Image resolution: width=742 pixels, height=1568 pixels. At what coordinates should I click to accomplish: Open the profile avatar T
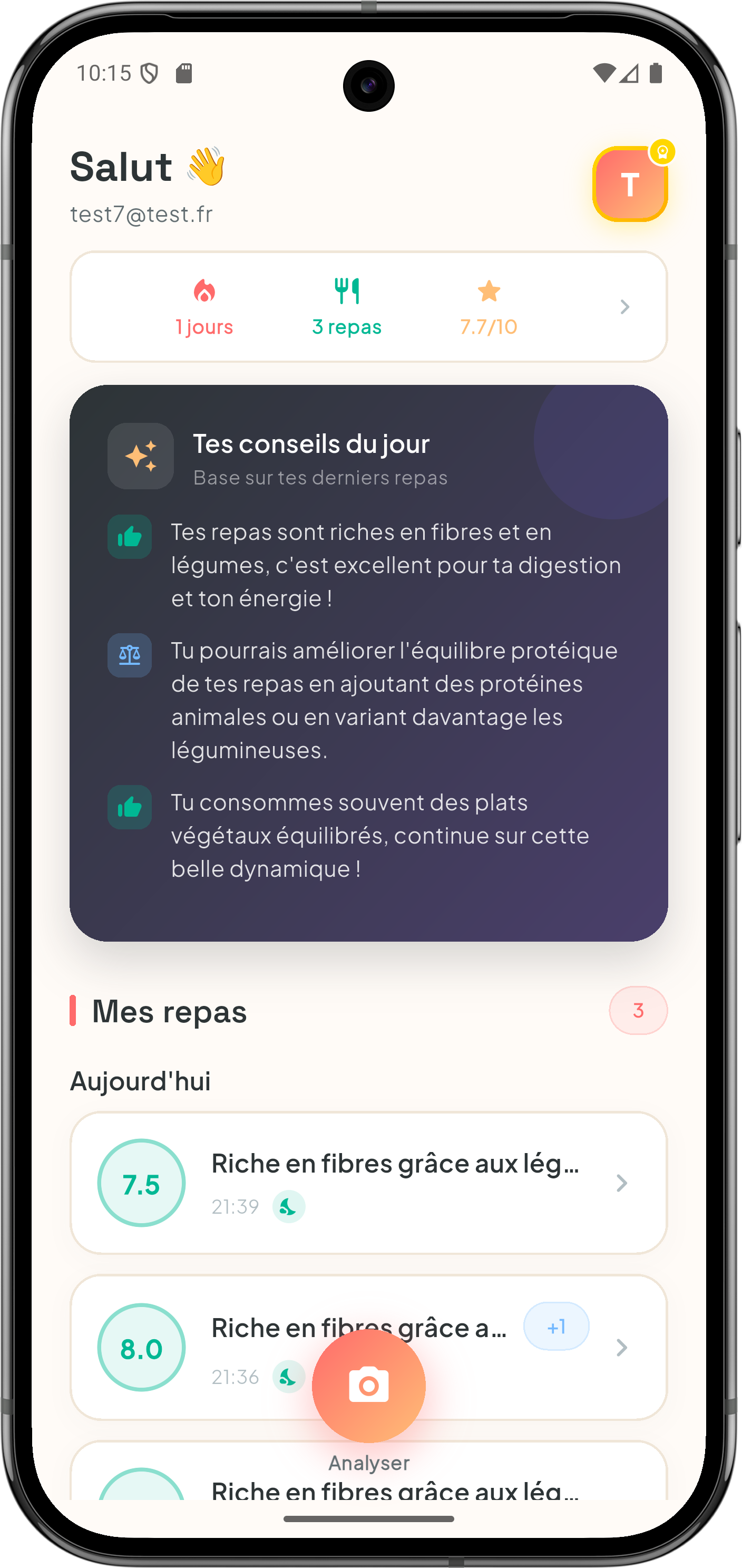pos(629,185)
